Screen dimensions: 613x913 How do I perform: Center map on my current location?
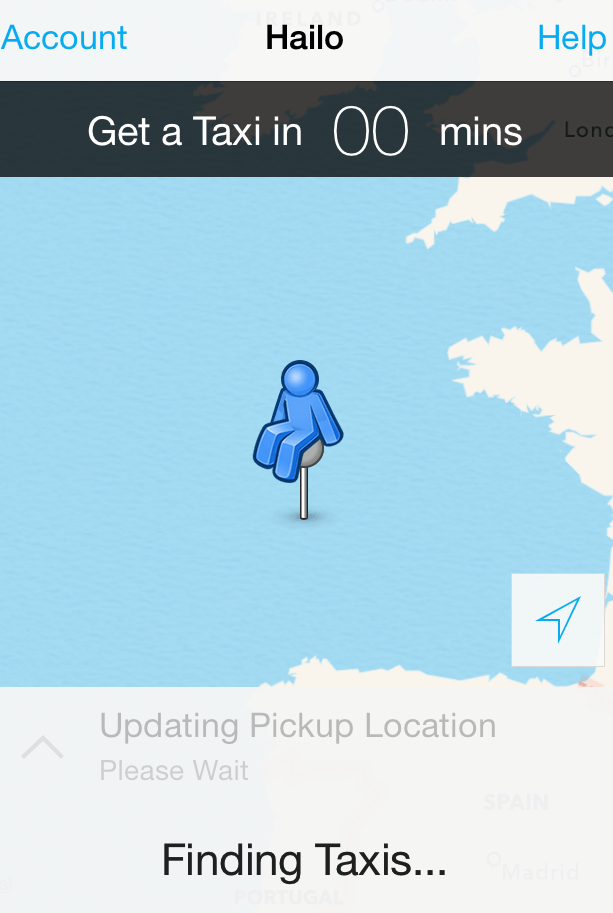[x=558, y=620]
